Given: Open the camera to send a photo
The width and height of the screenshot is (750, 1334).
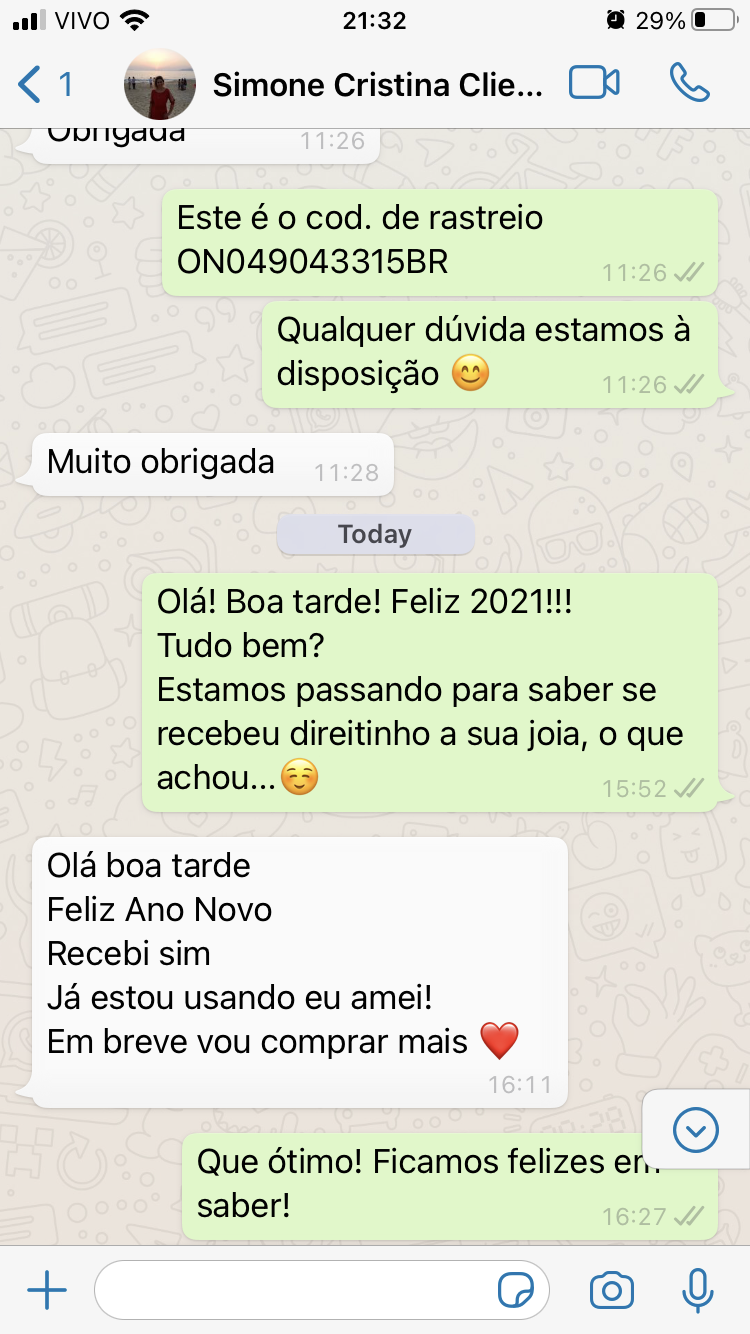Looking at the screenshot, I should point(611,1291).
